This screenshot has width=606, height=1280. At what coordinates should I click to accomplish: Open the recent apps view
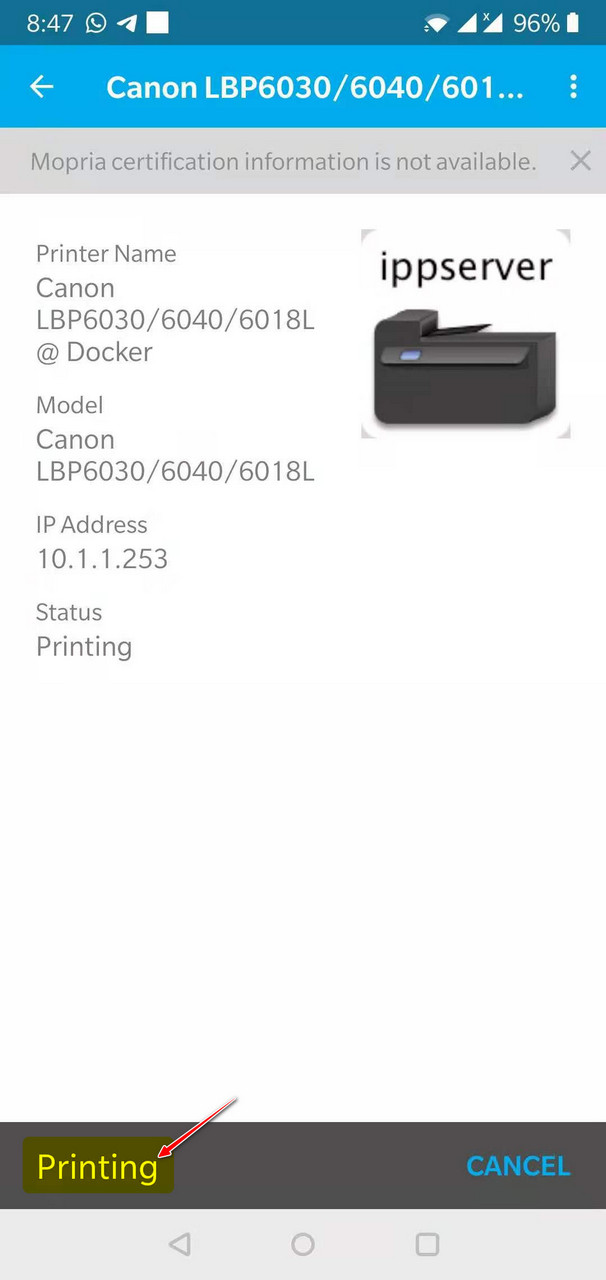[427, 1244]
